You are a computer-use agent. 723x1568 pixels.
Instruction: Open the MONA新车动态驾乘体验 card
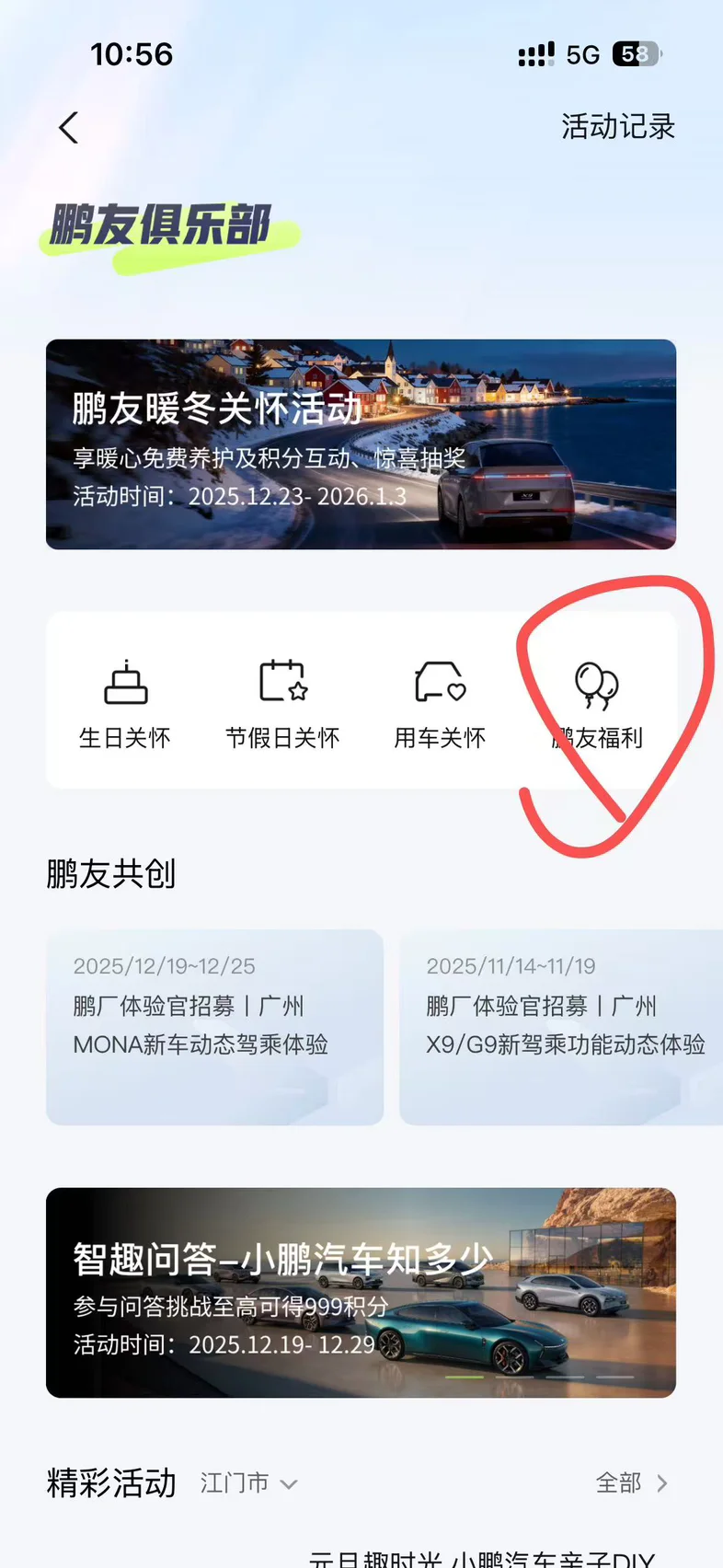coord(214,1027)
